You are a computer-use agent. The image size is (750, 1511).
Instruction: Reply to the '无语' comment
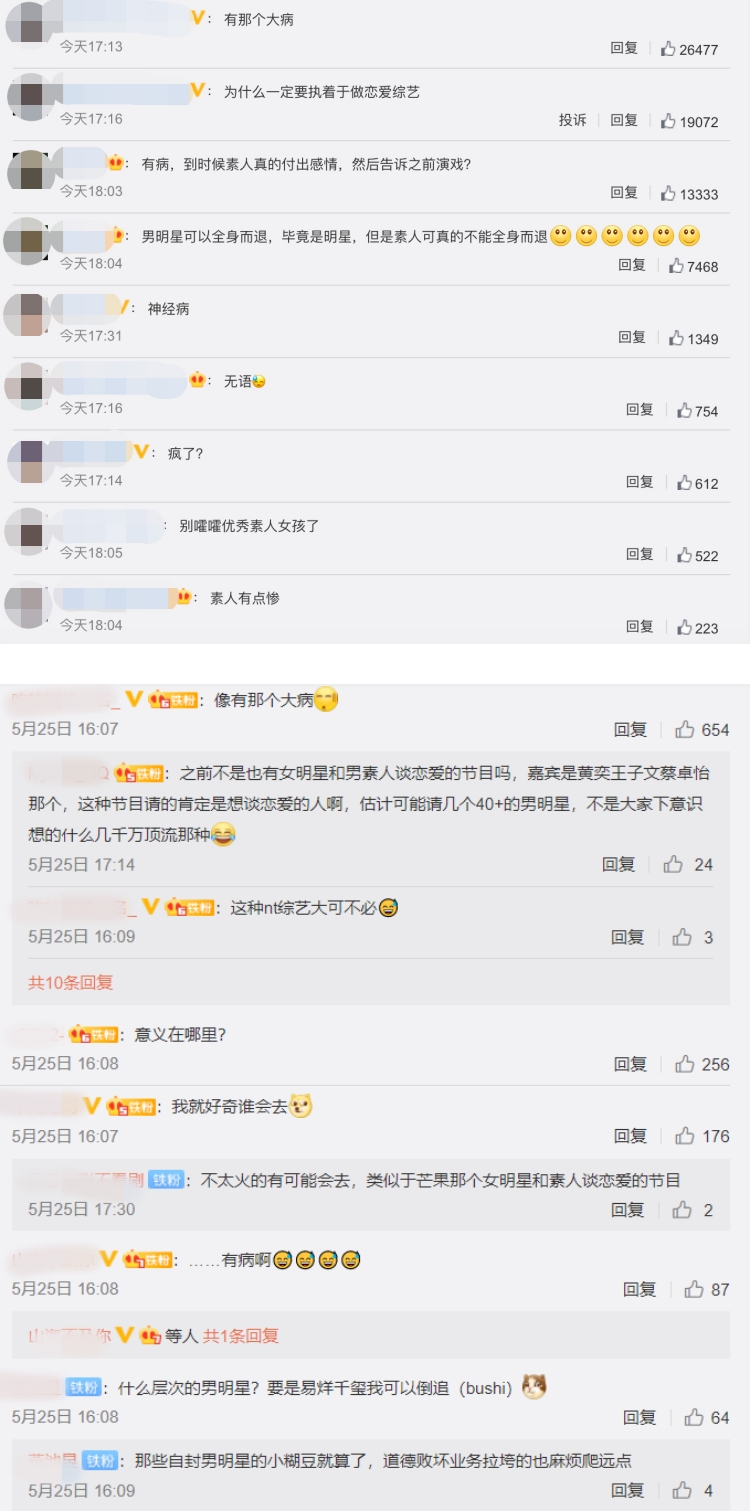[640, 410]
